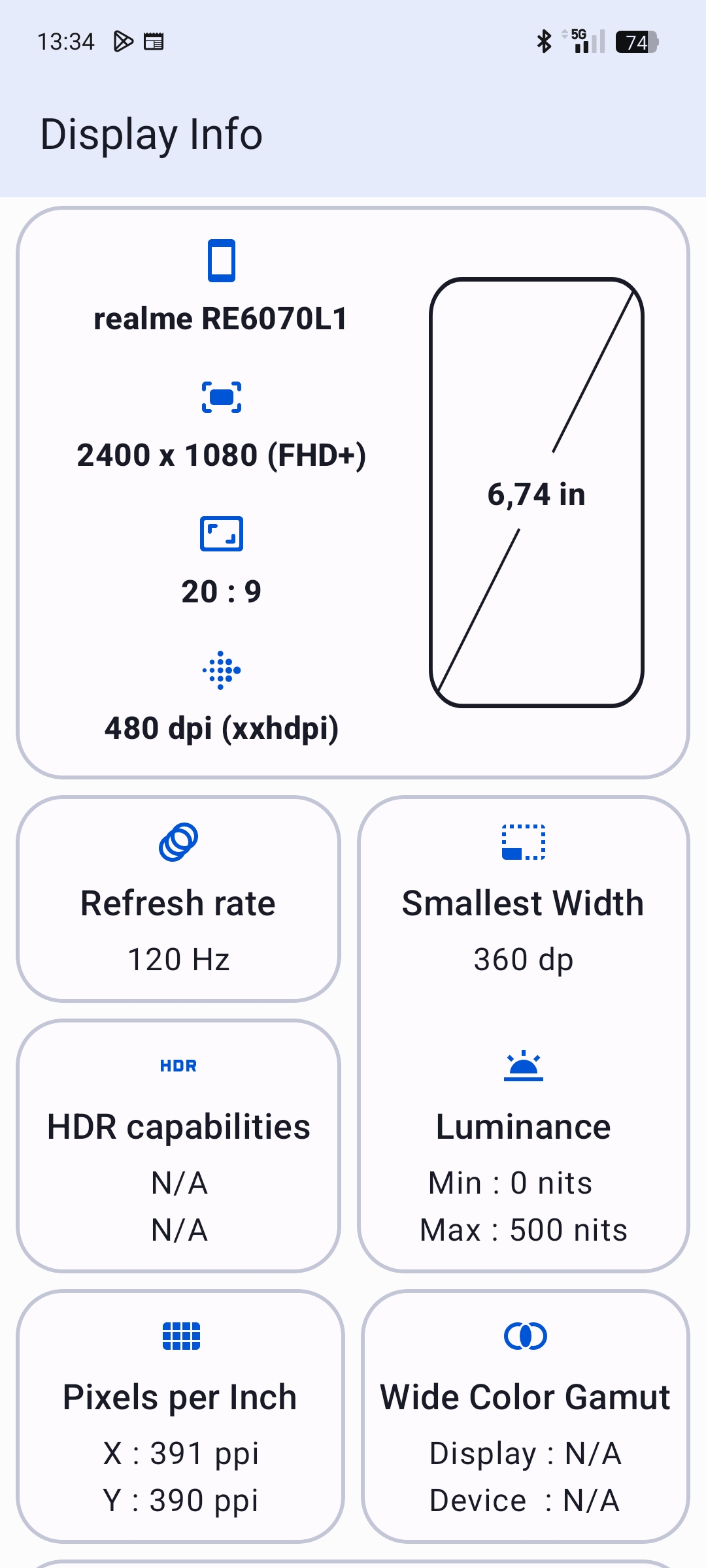Screen dimensions: 706x1568
Task: Open the Wide Color Gamut card
Action: tap(526, 1416)
